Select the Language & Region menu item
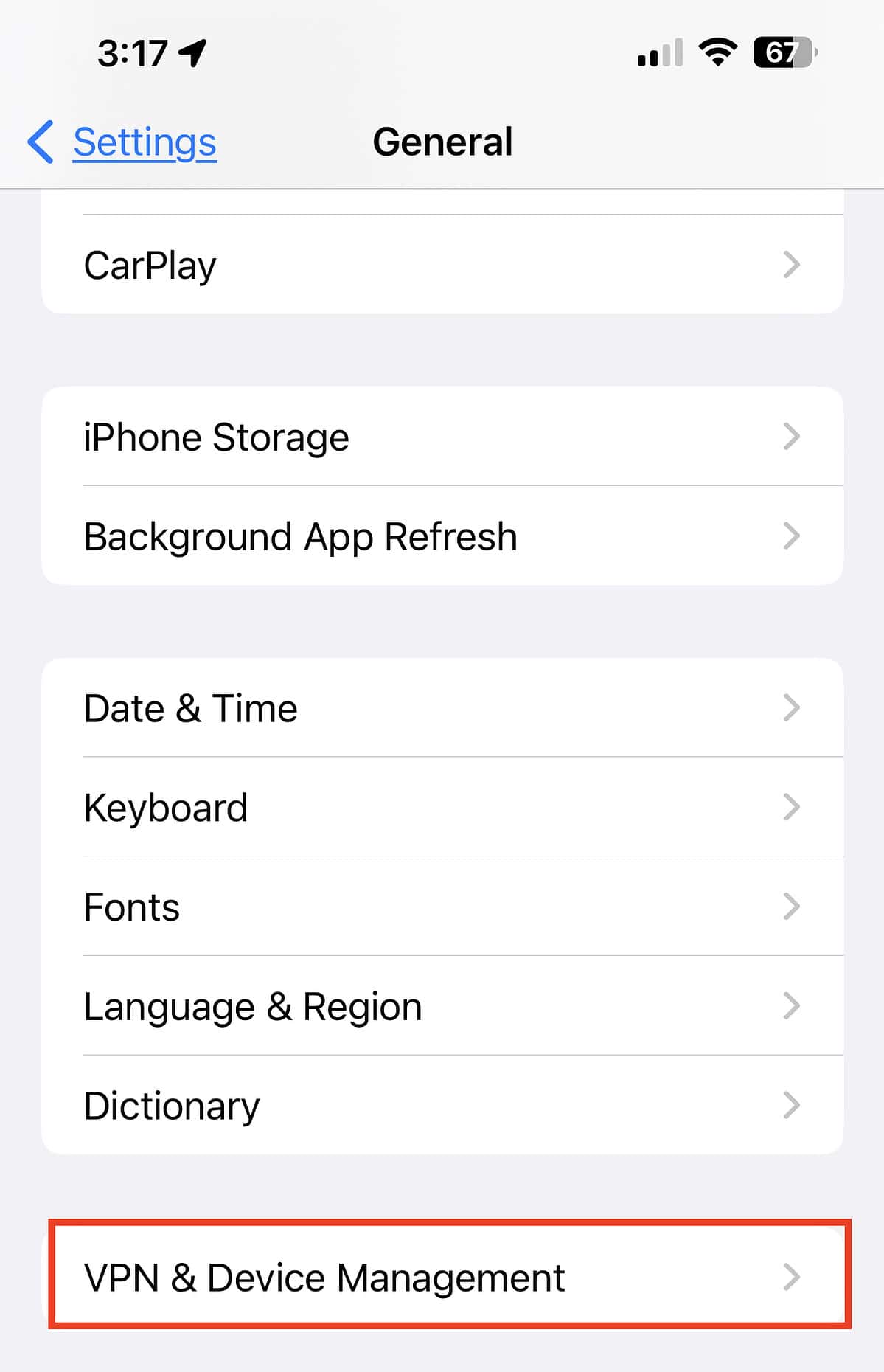This screenshot has width=884, height=1372. 253,1006
